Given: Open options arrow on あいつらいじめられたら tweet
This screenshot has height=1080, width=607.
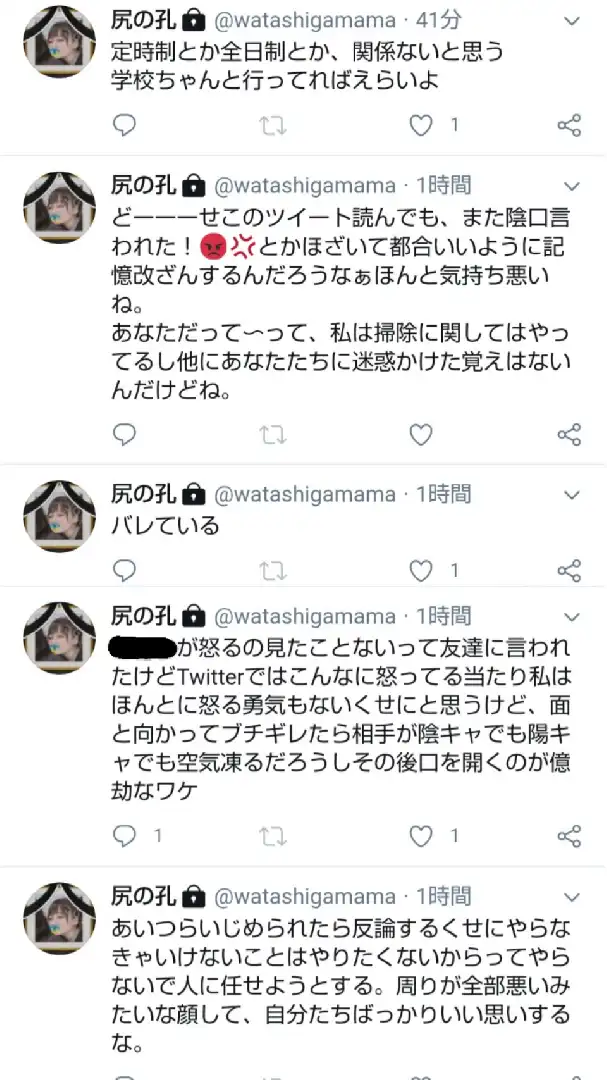Looking at the screenshot, I should coord(572,897).
